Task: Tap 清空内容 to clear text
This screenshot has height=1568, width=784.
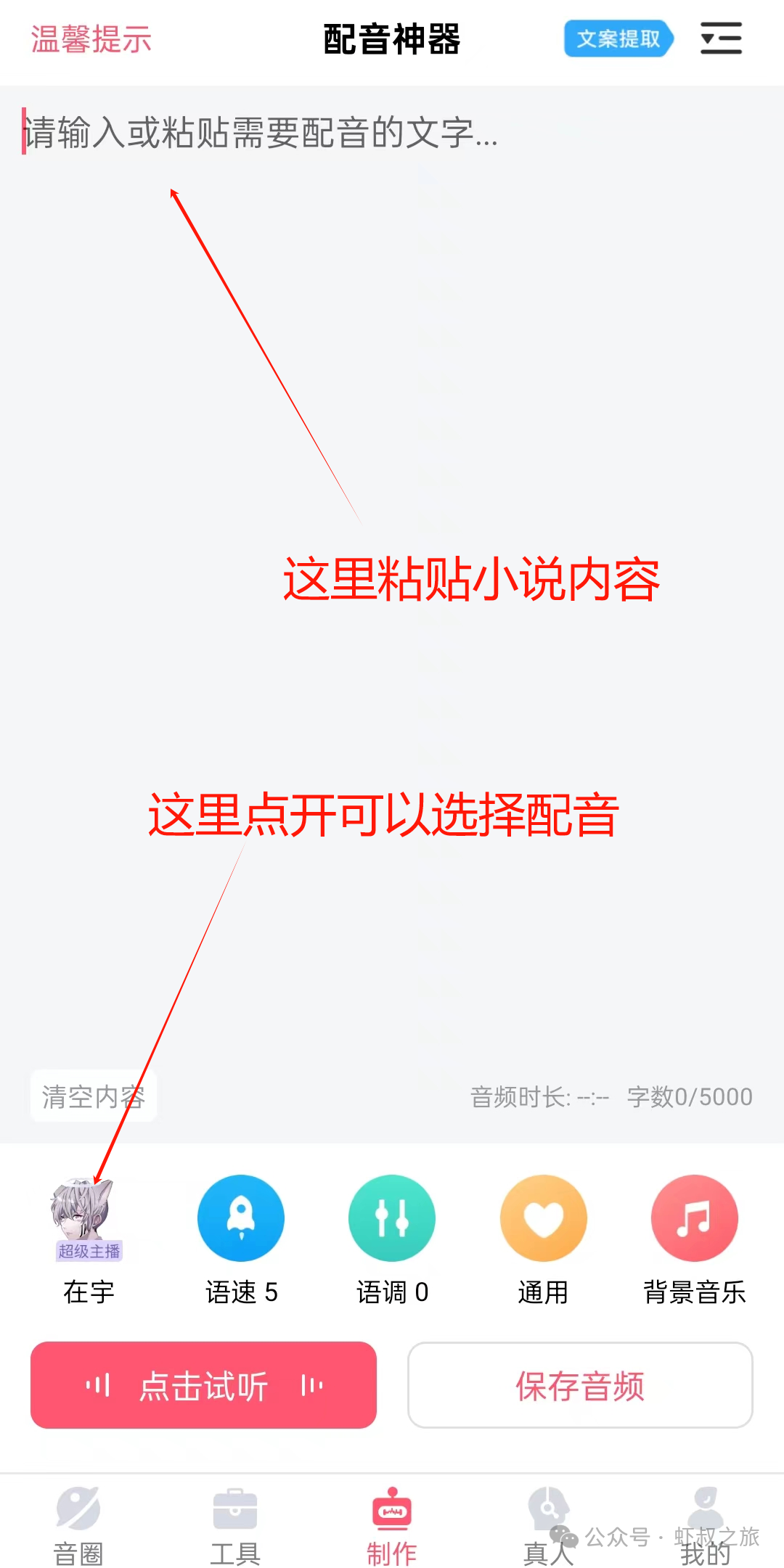Action: coord(94,1096)
